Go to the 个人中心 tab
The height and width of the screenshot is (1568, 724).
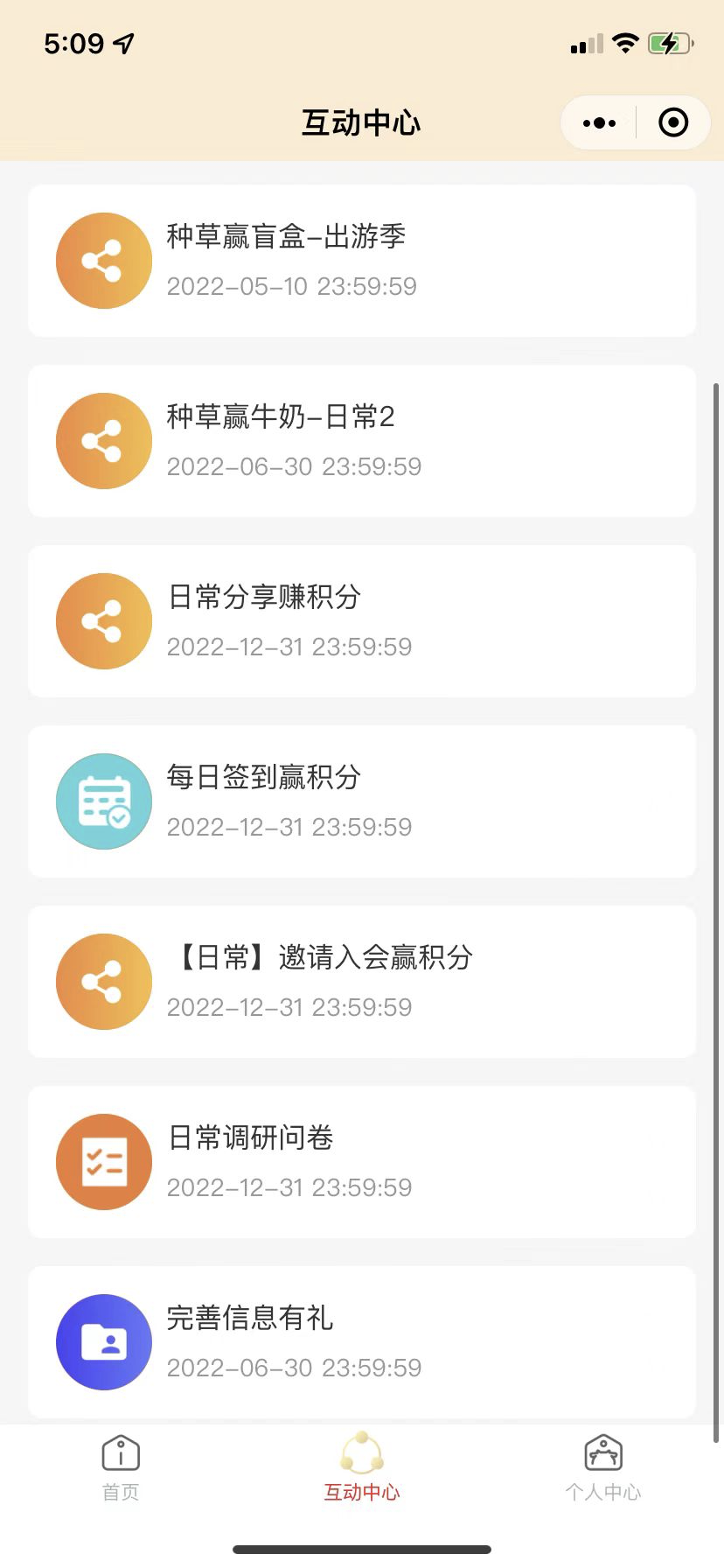(x=603, y=1467)
